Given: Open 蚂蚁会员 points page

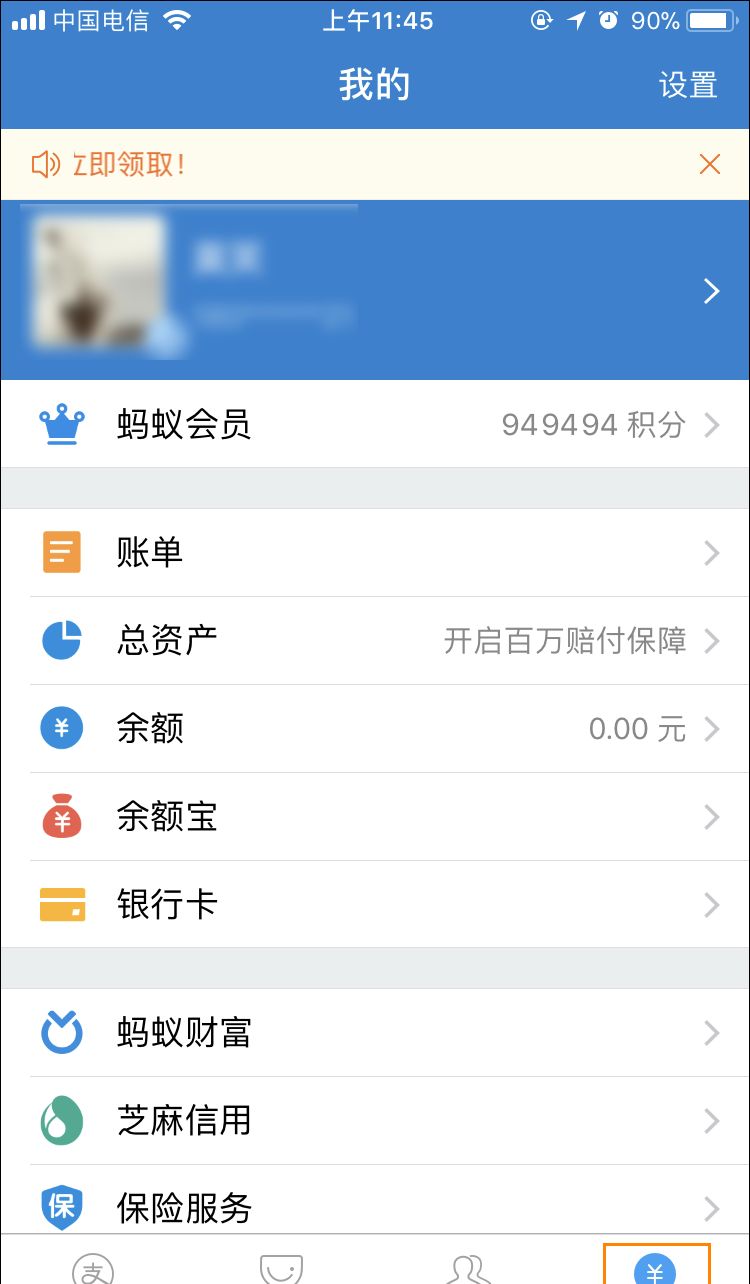Looking at the screenshot, I should 375,425.
